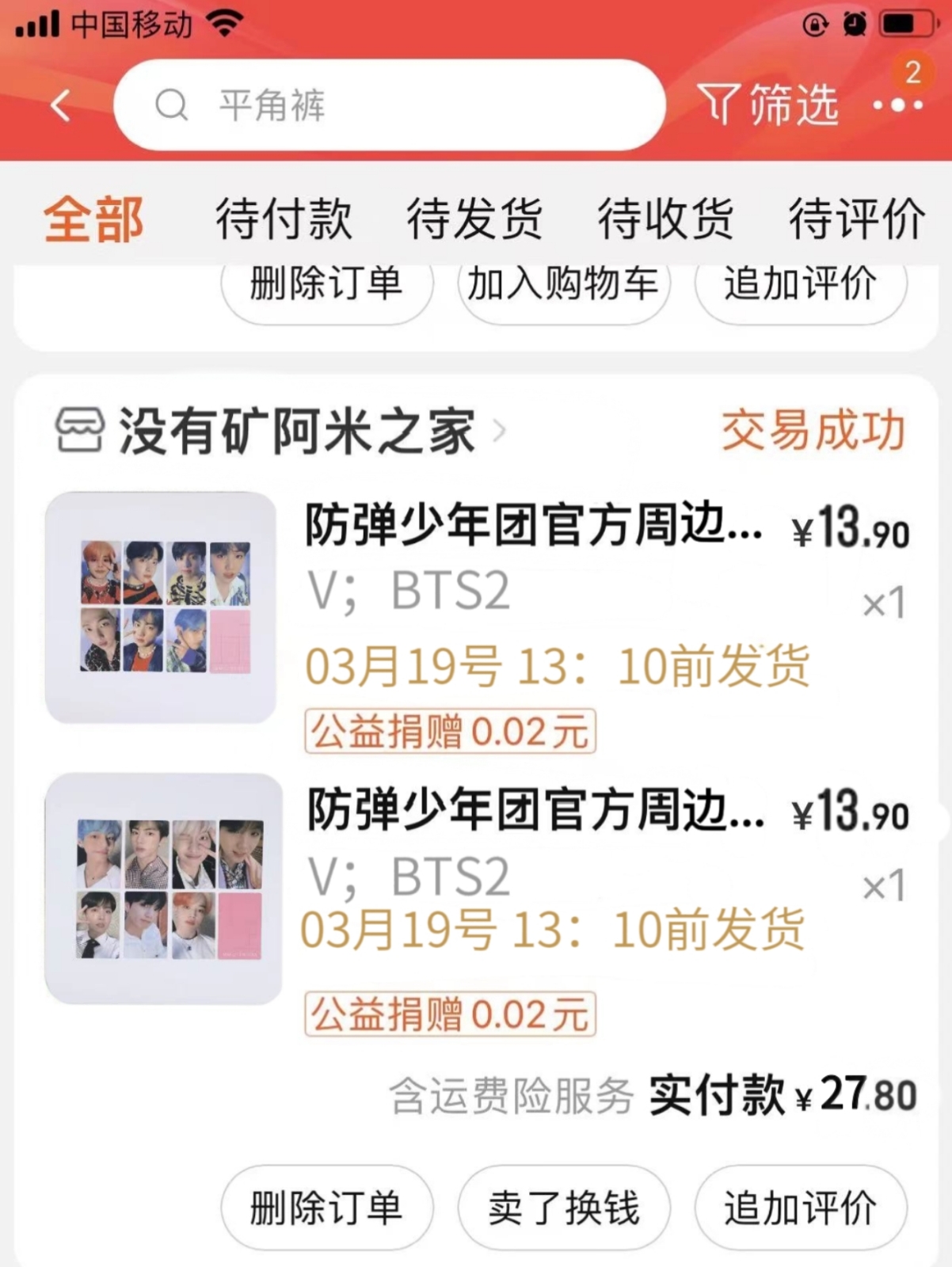Open the three-dot overflow menu
Screen dimensions: 952x1267
tap(897, 105)
